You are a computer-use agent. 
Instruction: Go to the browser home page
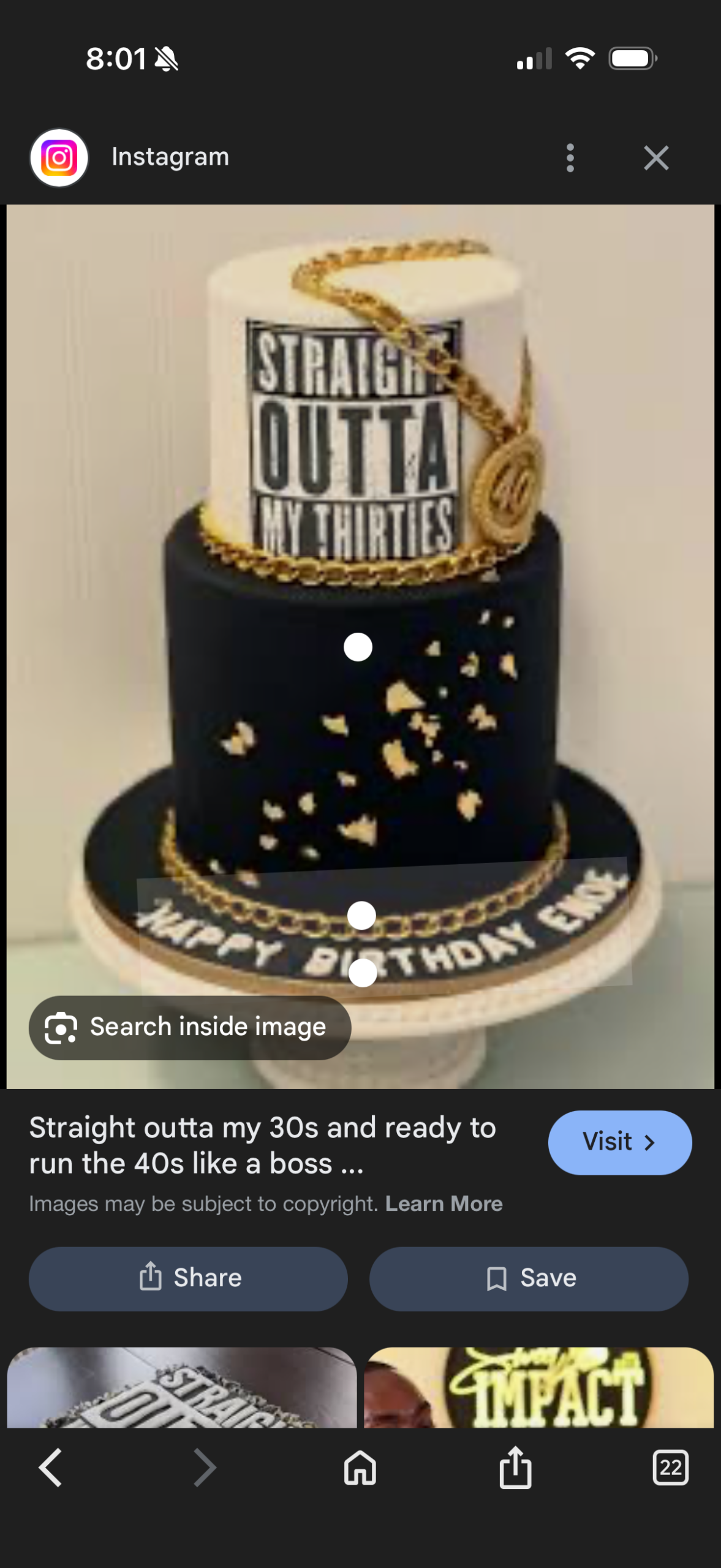pyautogui.click(x=360, y=1468)
